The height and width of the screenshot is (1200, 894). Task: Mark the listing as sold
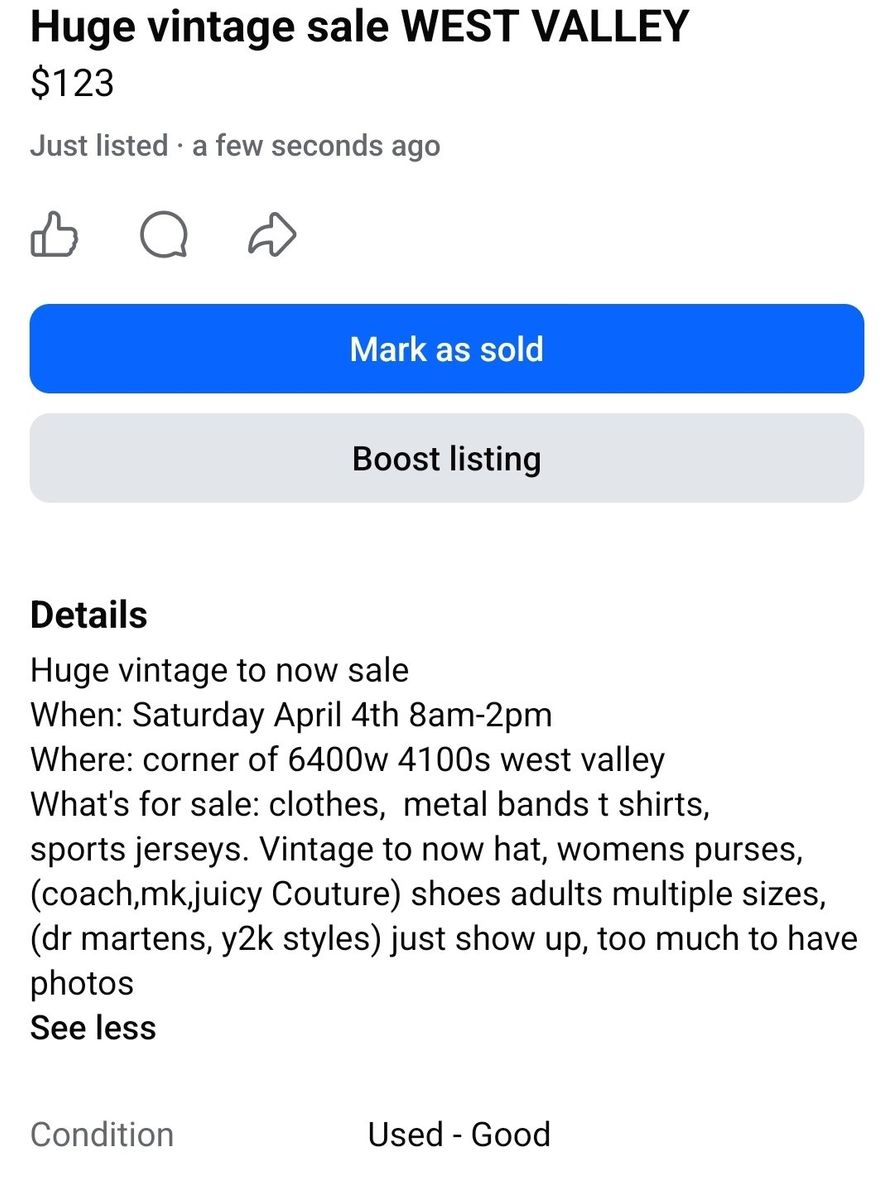pyautogui.click(x=446, y=349)
